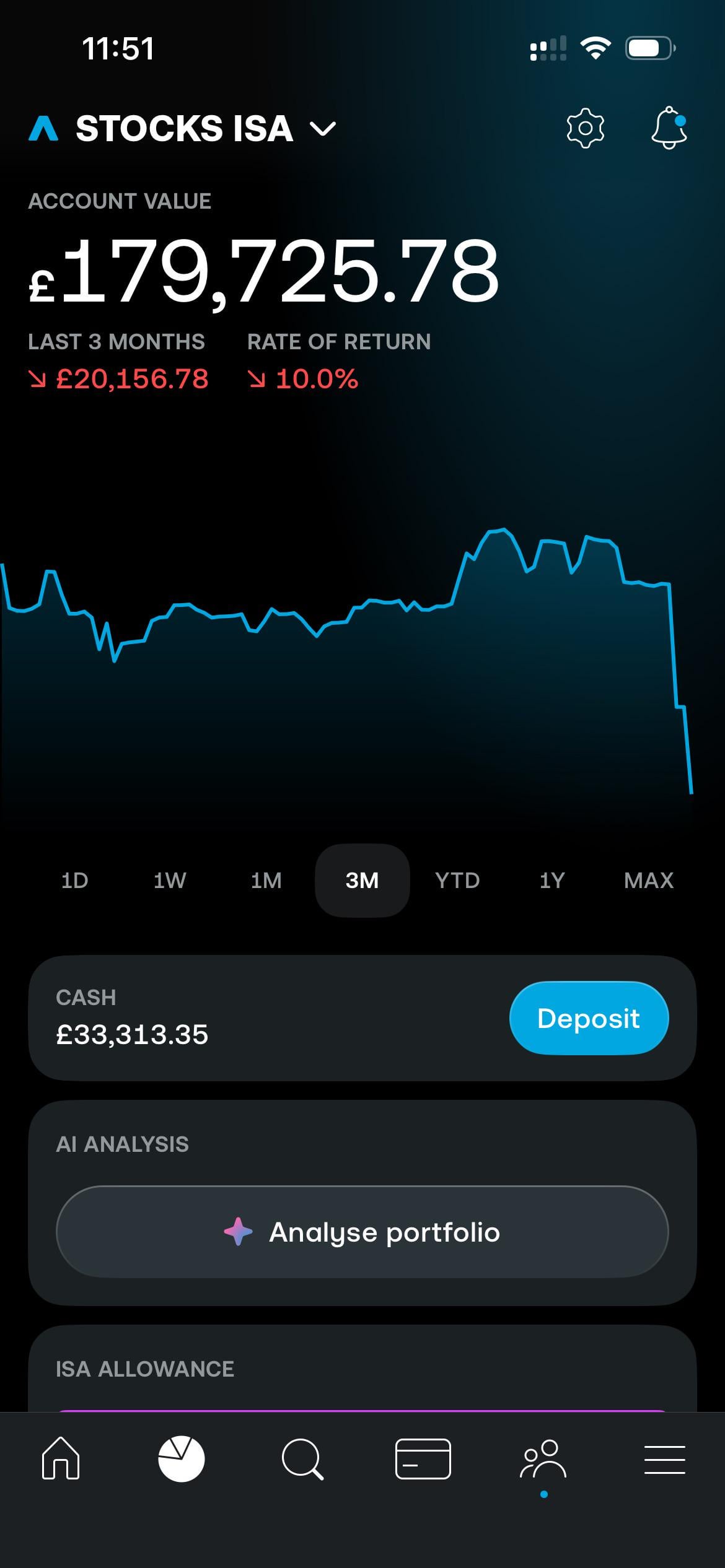
Task: Tap the Deposit button
Action: pos(589,1018)
